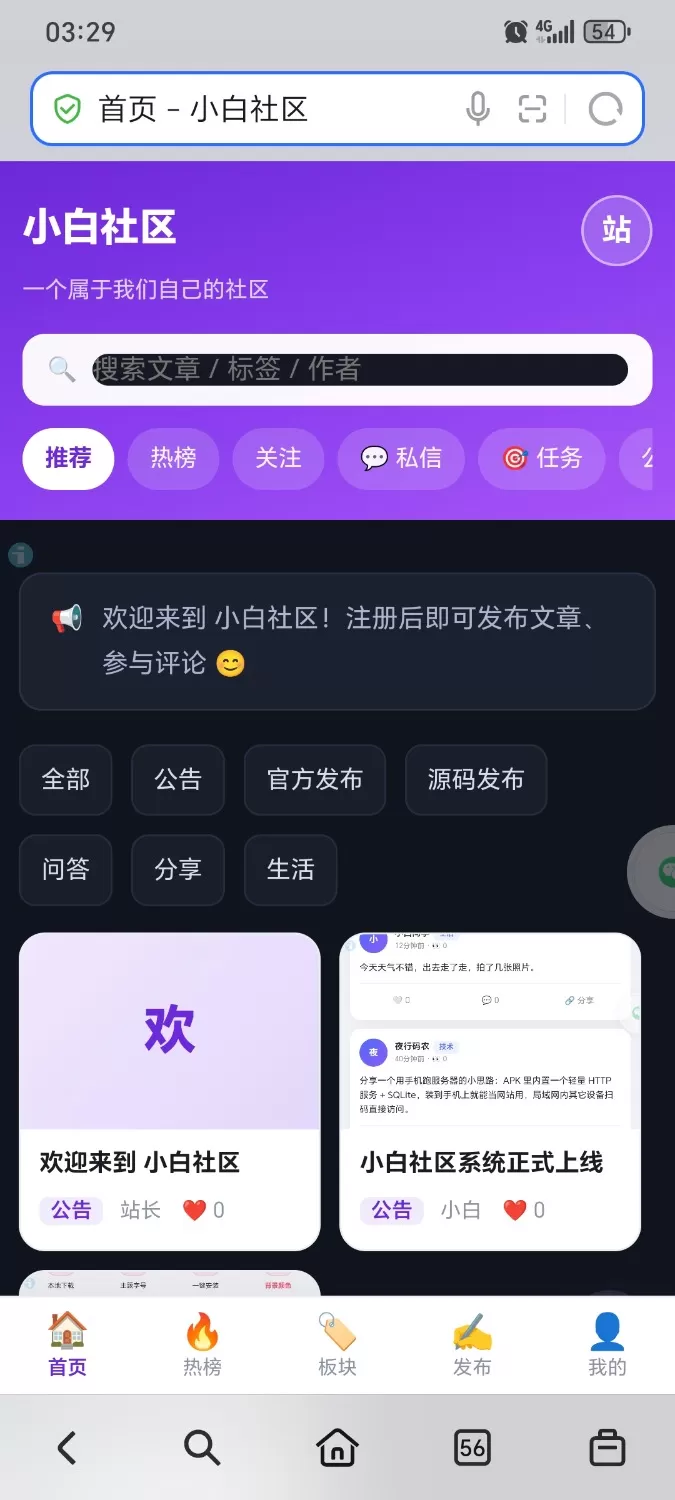Tap the microphone icon in address bar
675x1500 pixels.
(x=478, y=109)
